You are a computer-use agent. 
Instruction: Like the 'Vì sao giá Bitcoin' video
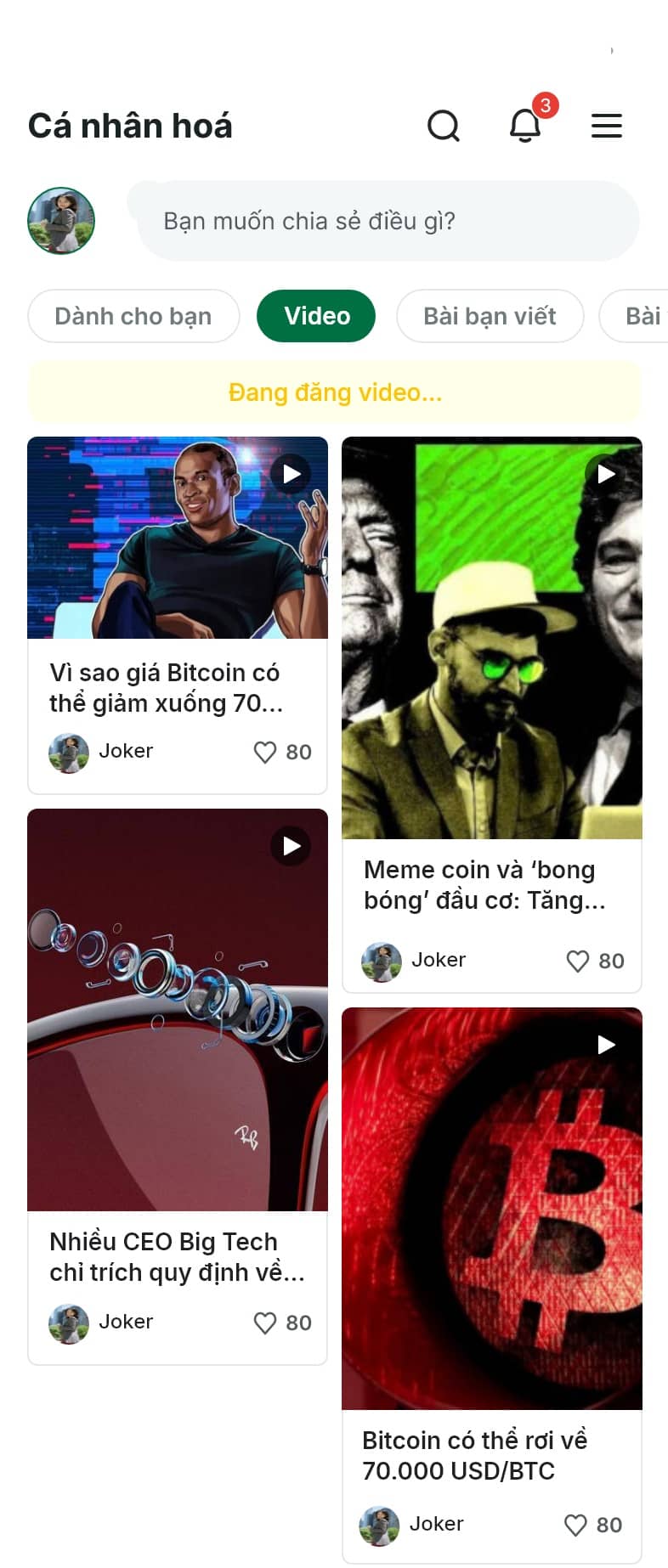265,752
